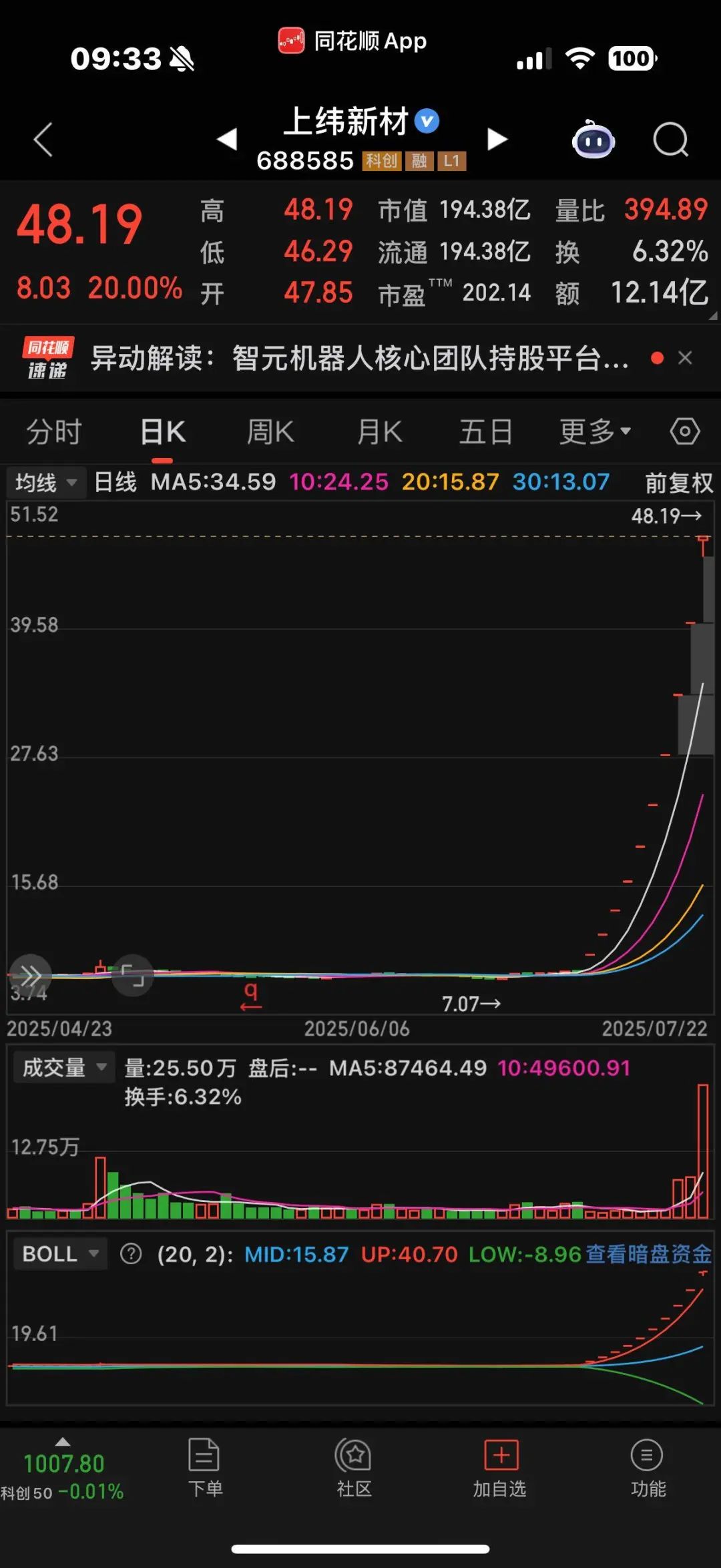Viewport: 721px width, 1568px height.
Task: Open chart settings hexagon icon
Action: coord(685,431)
